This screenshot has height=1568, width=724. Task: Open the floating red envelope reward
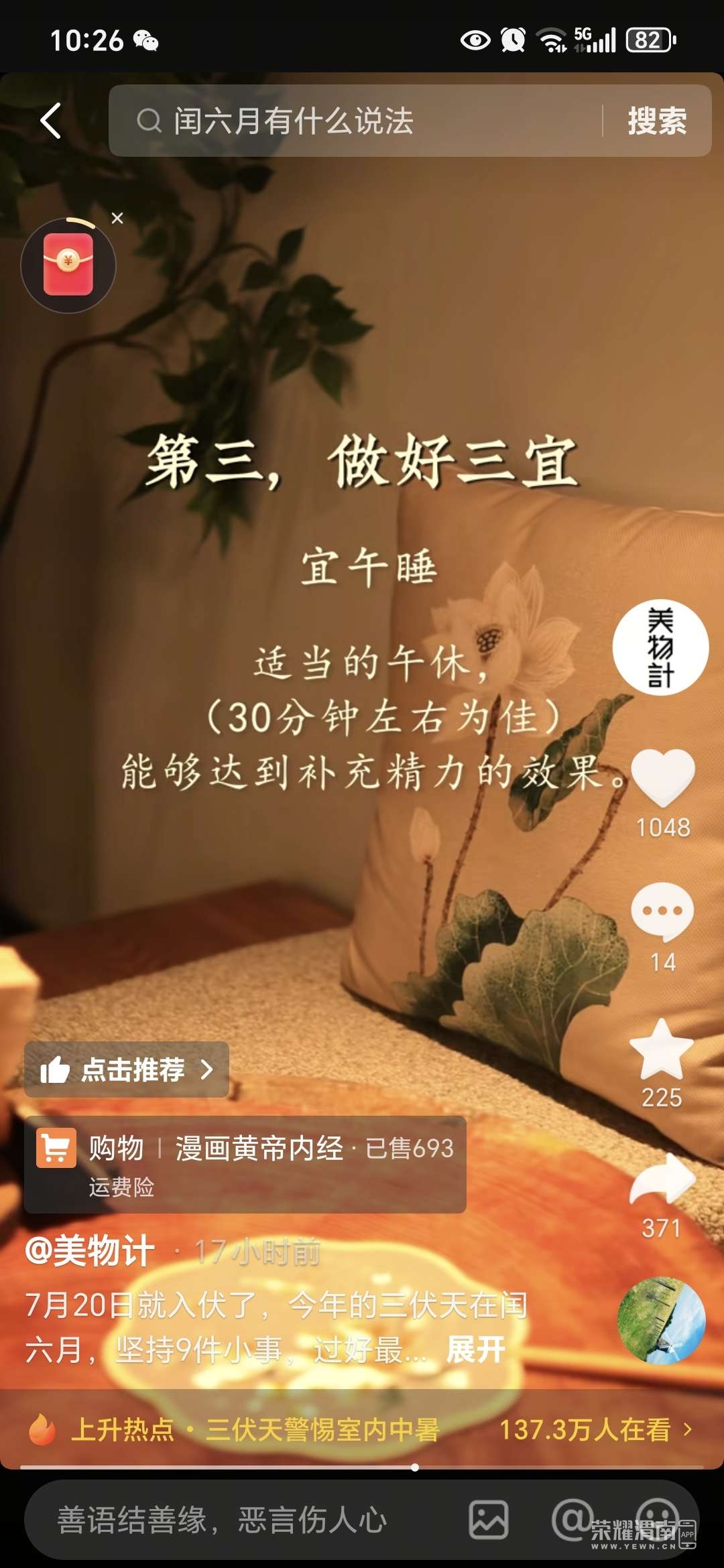(68, 265)
